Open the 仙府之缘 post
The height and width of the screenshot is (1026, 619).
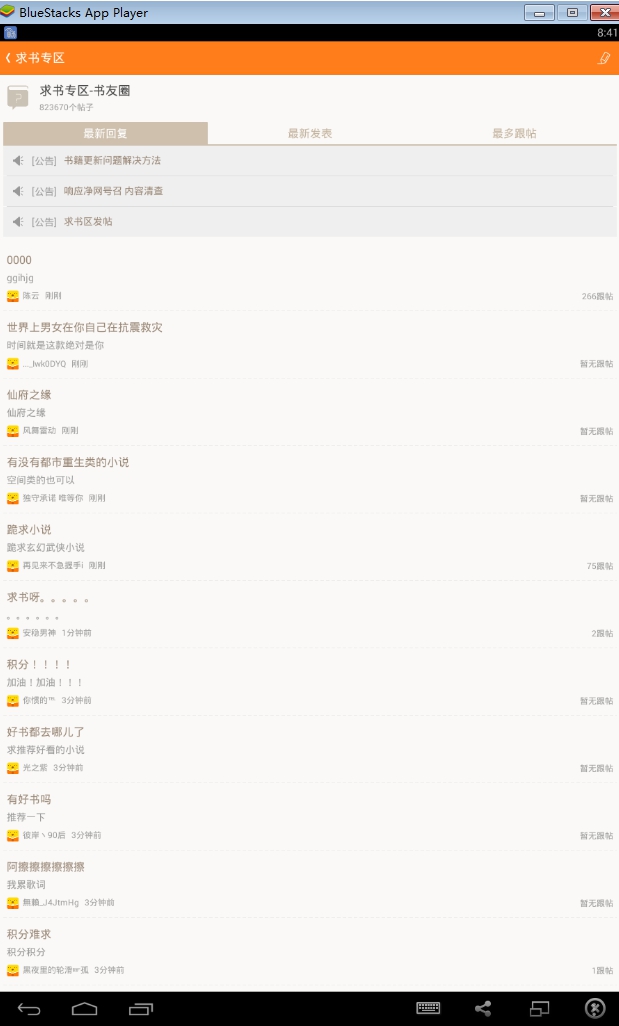click(29, 395)
